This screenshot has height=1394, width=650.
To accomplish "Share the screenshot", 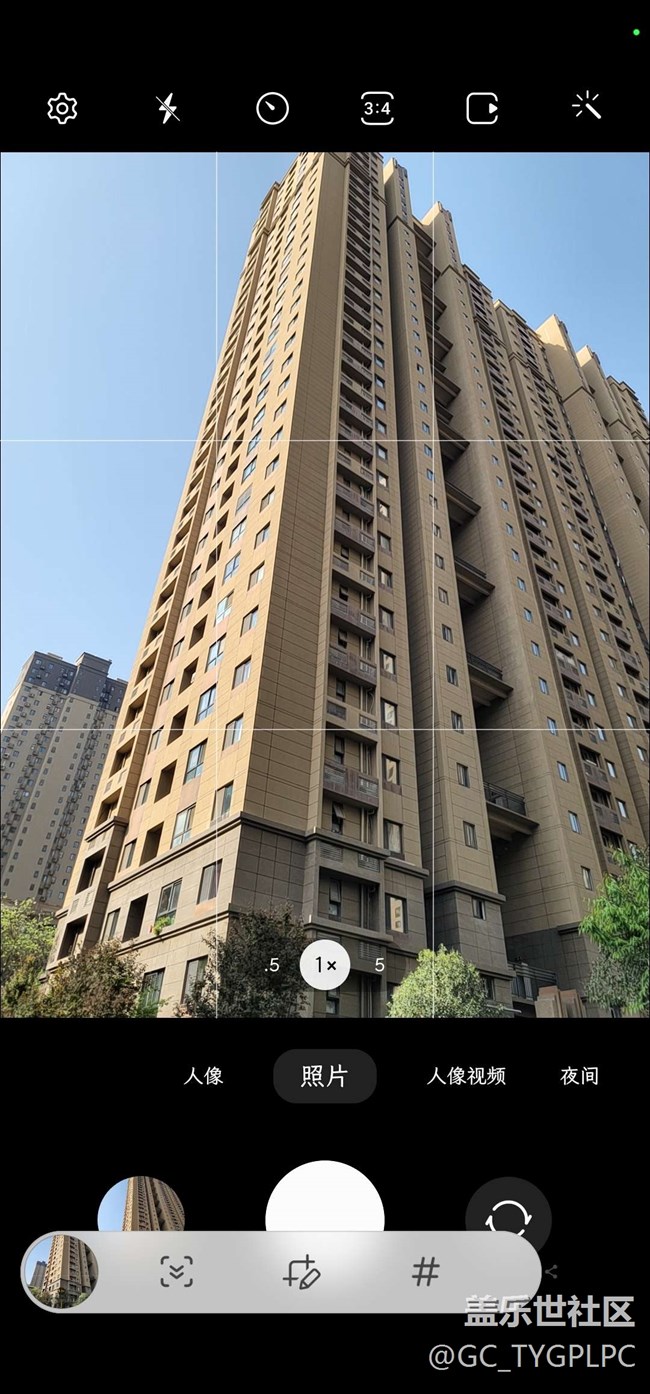I will tap(551, 1272).
